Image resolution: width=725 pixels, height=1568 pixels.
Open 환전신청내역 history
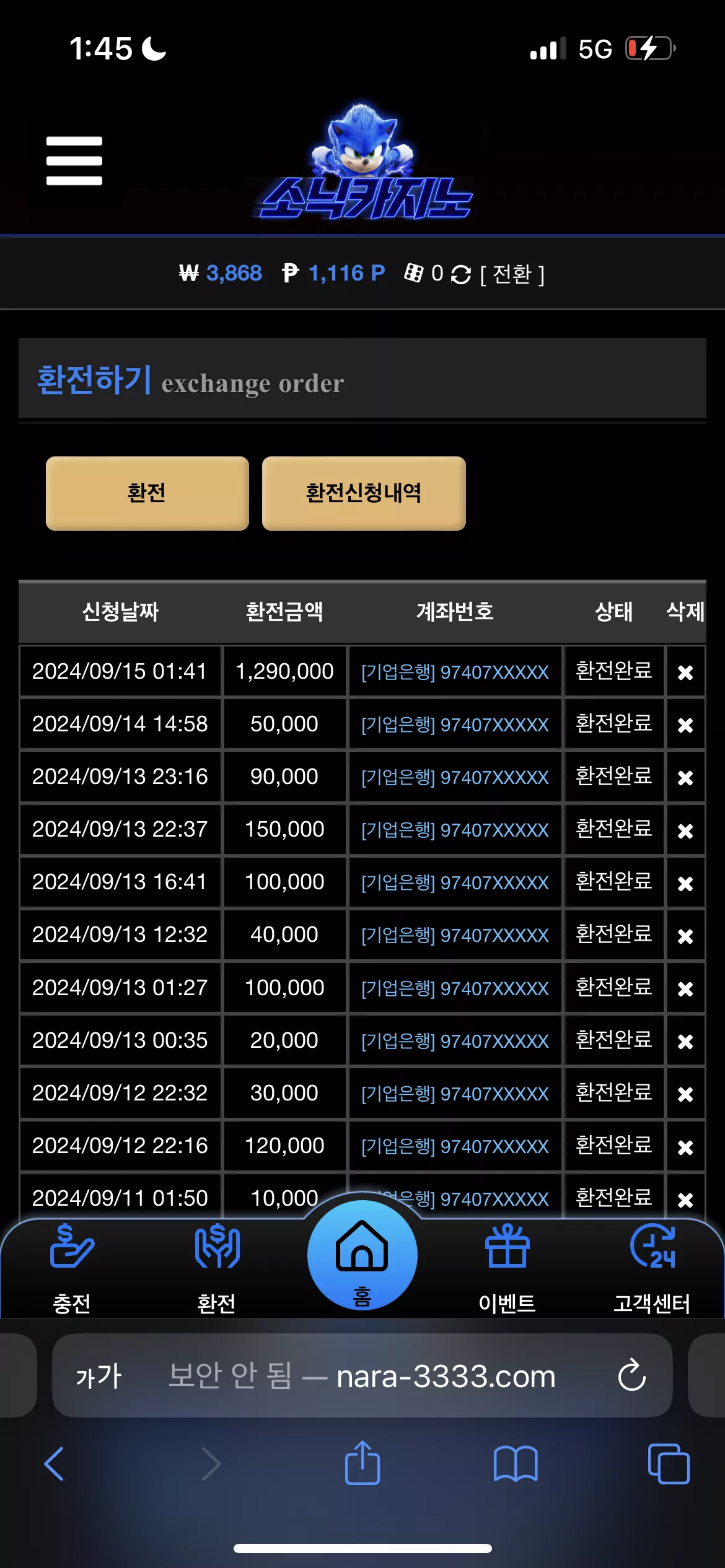click(364, 493)
